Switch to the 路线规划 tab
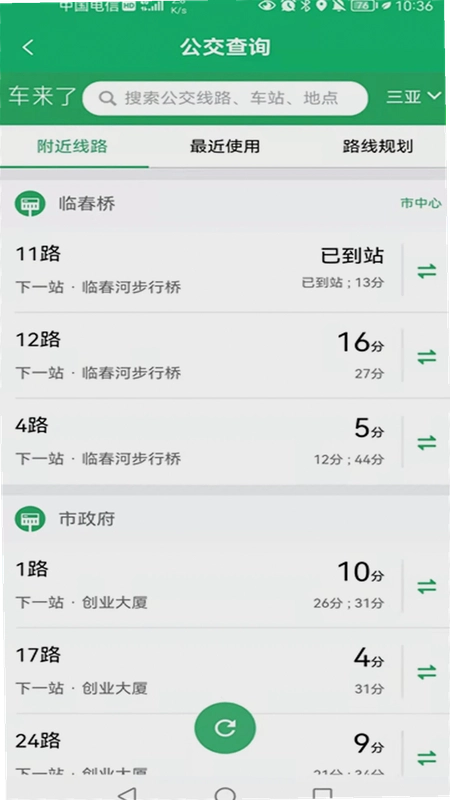This screenshot has height=800, width=450. point(378,146)
